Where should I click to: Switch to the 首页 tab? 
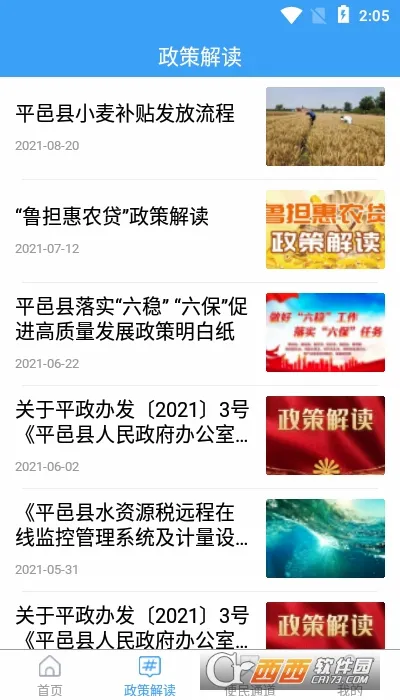tap(50, 675)
